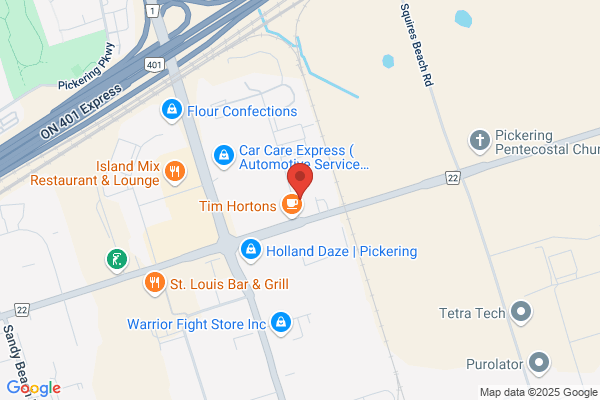Tap the green golf course marker
Image resolution: width=600 pixels, height=400 pixels.
[117, 260]
